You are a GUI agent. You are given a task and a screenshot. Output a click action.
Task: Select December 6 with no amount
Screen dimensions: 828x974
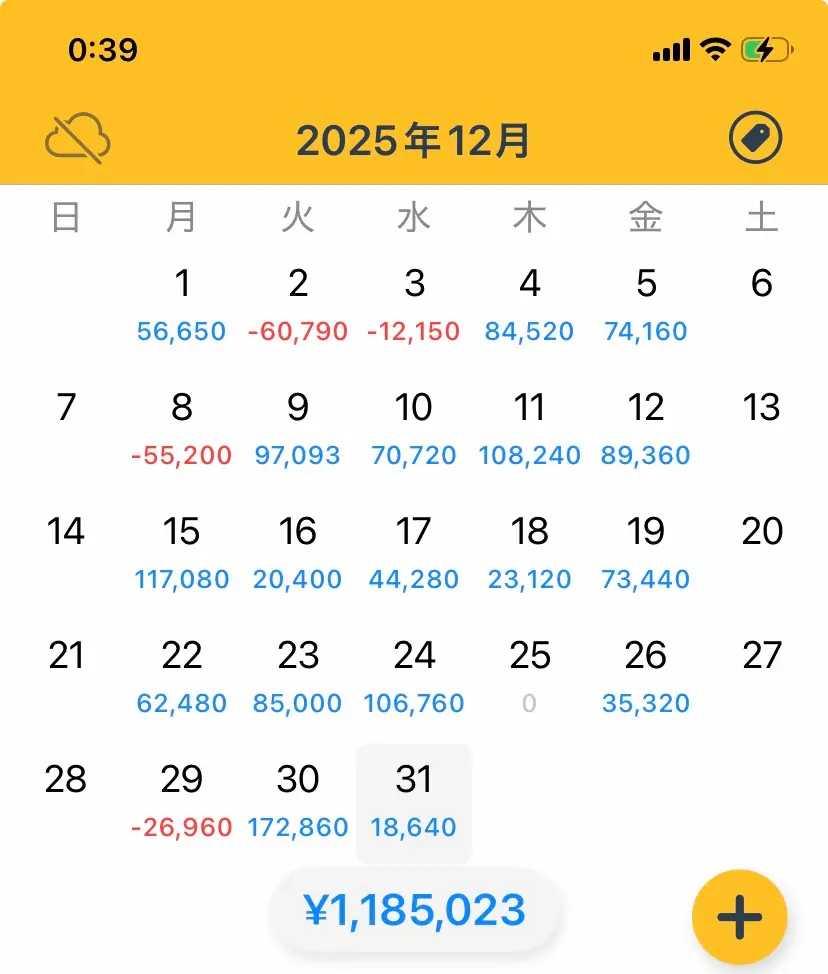pos(761,285)
